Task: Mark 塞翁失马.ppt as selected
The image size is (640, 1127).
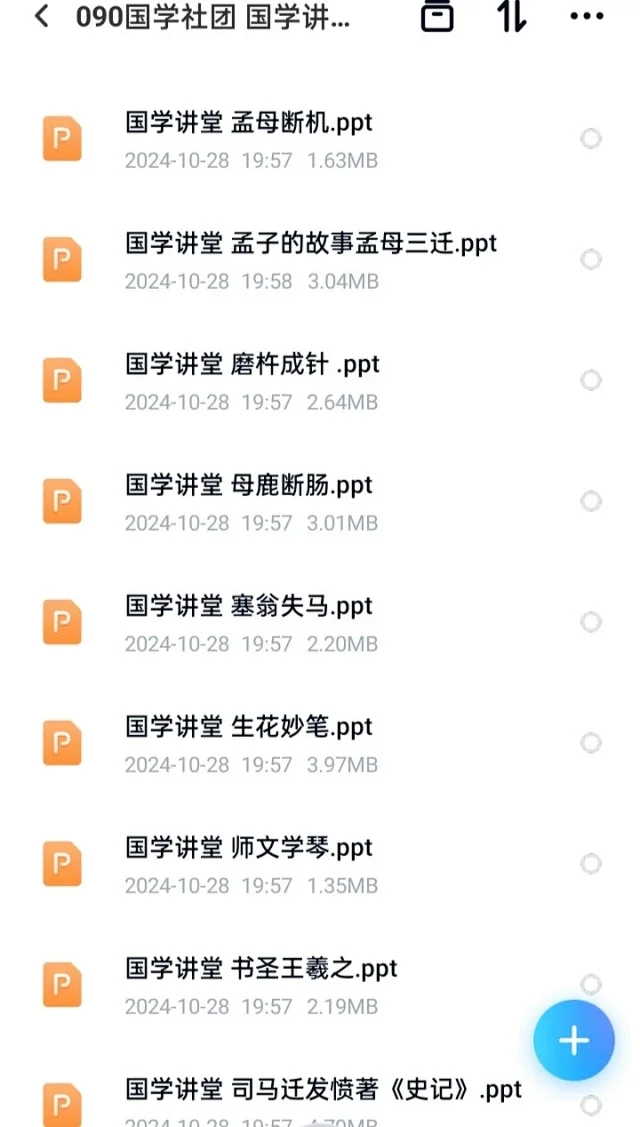Action: (x=591, y=622)
